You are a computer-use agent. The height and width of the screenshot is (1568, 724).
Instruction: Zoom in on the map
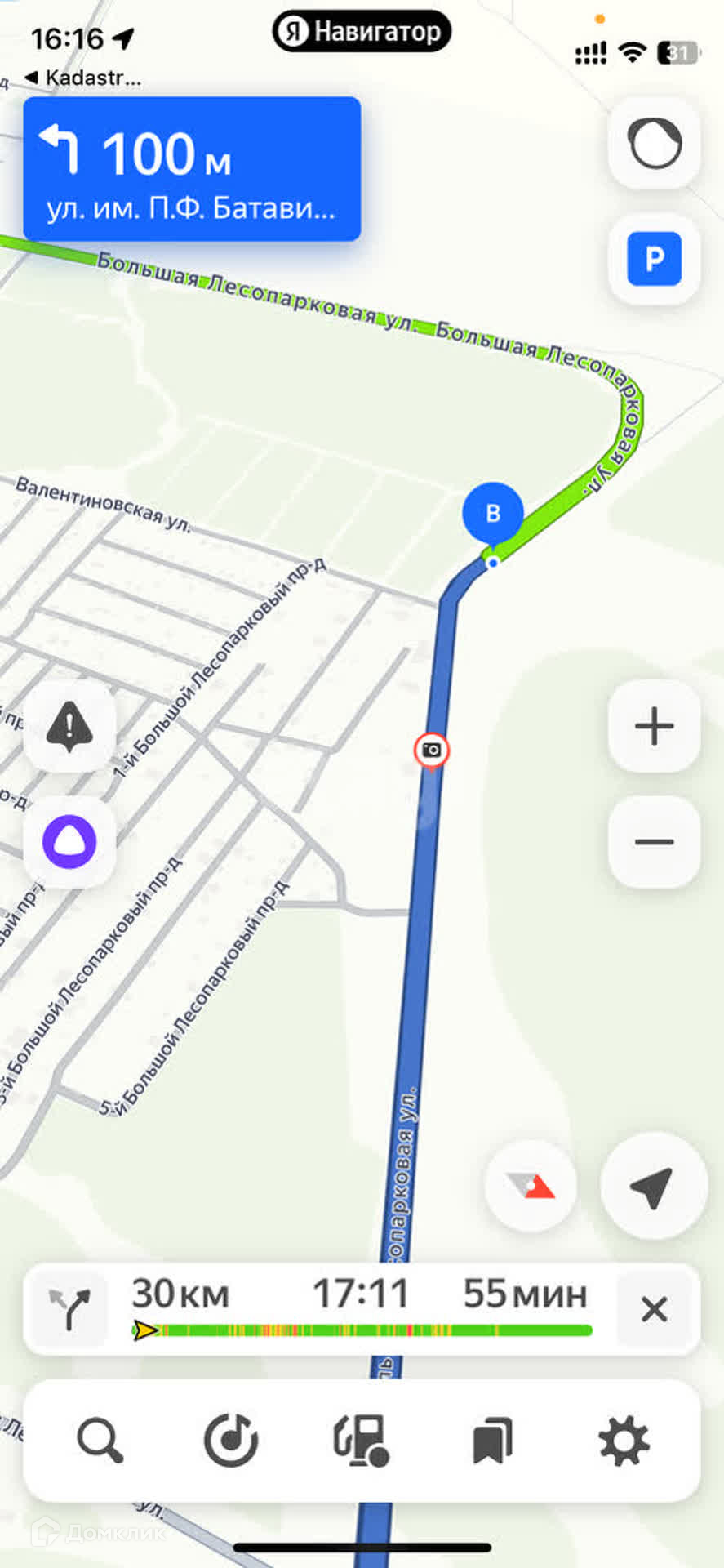[654, 726]
